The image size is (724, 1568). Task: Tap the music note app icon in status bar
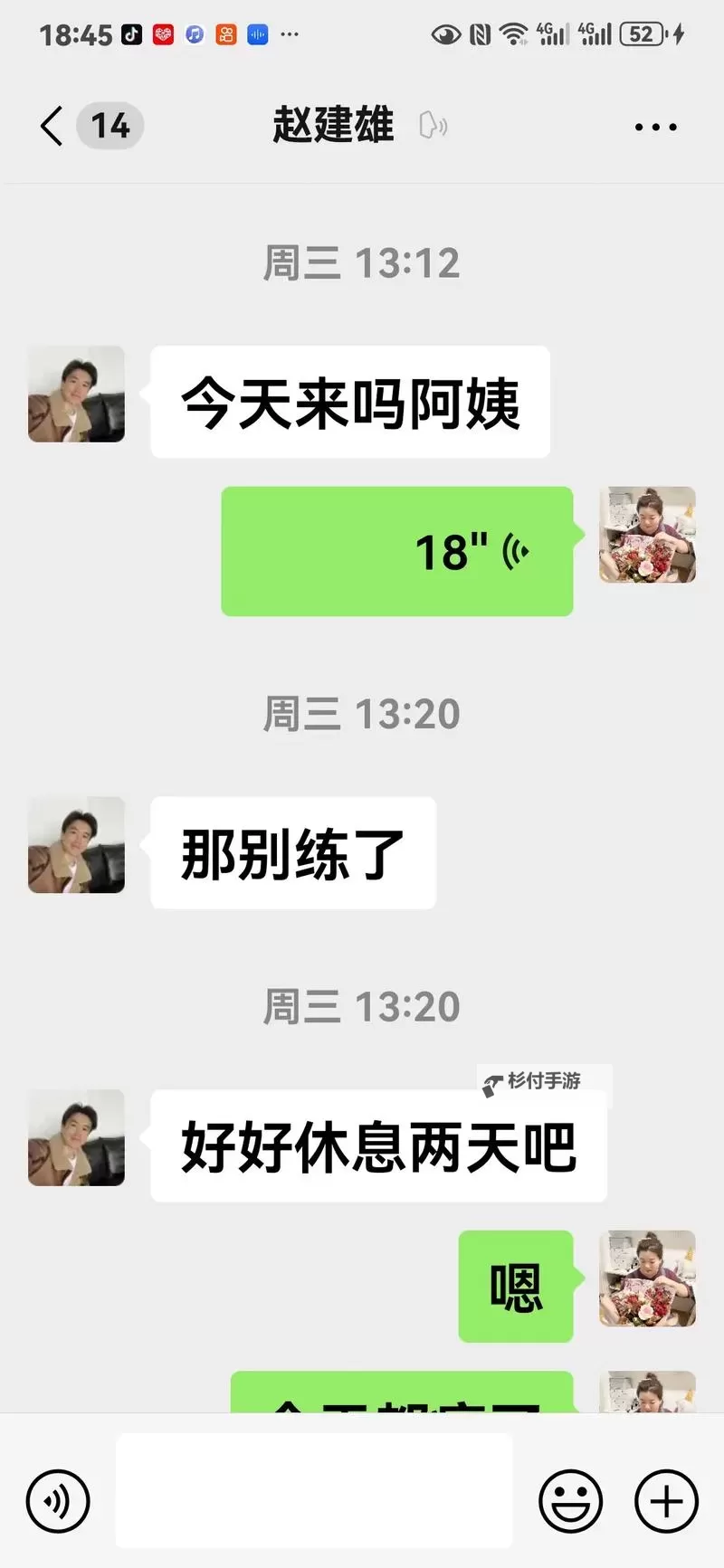click(193, 34)
